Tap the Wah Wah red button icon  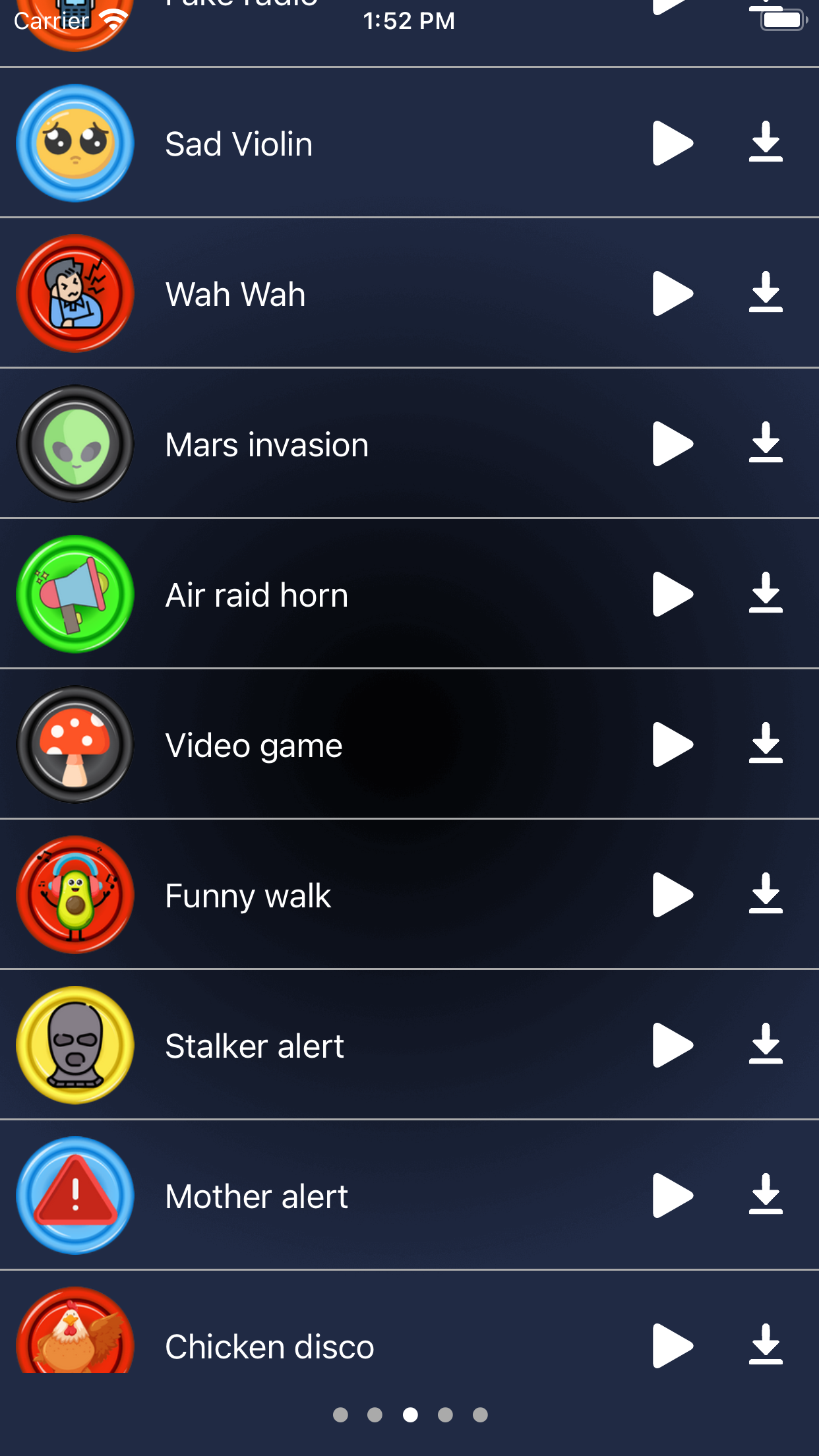[75, 293]
